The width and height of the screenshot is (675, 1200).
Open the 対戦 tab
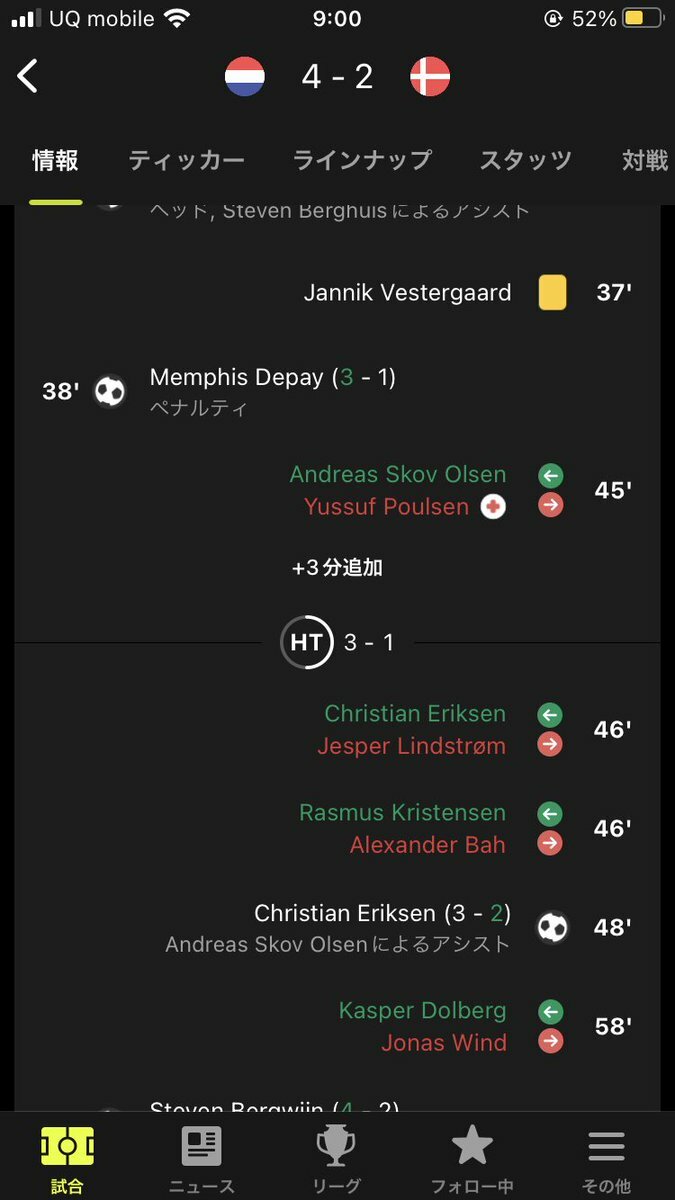[645, 160]
